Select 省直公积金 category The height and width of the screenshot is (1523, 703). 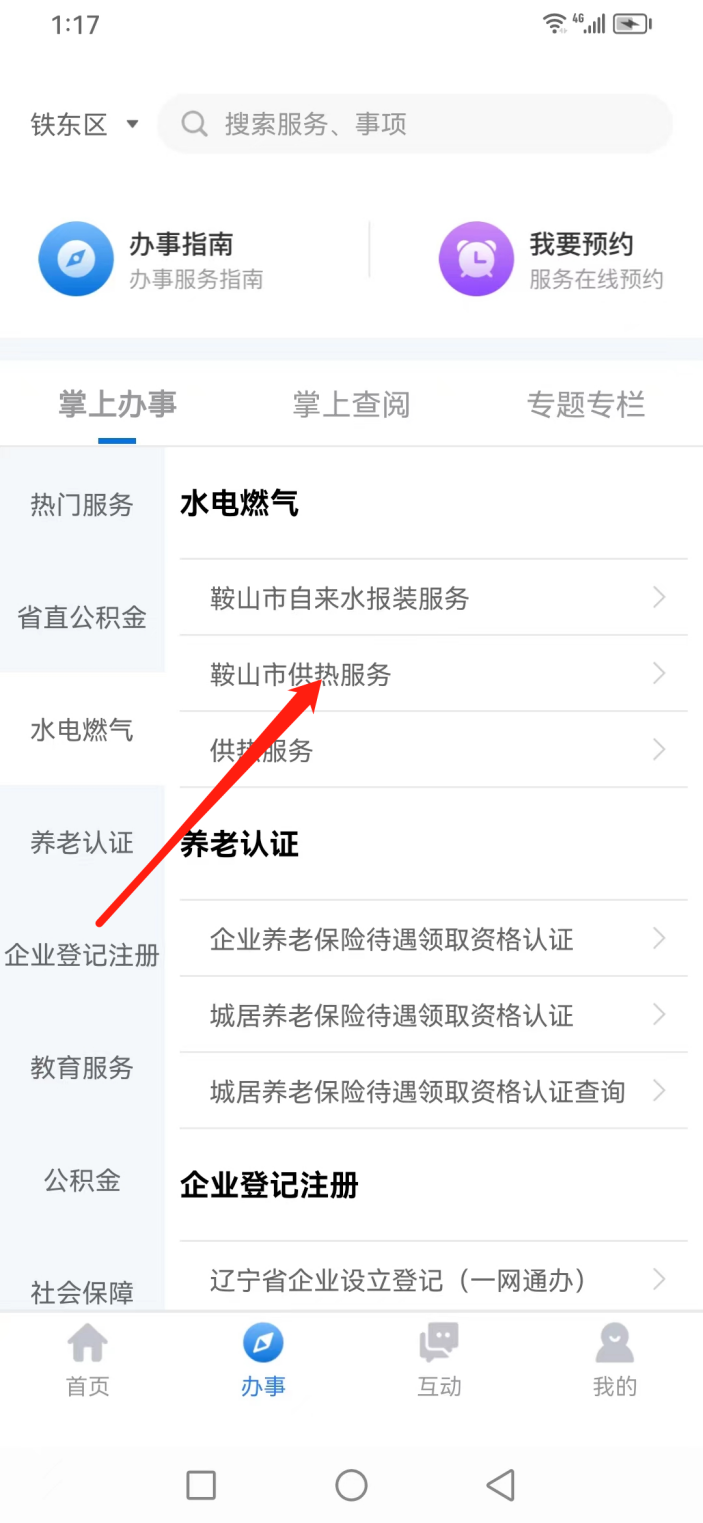pyautogui.click(x=82, y=617)
